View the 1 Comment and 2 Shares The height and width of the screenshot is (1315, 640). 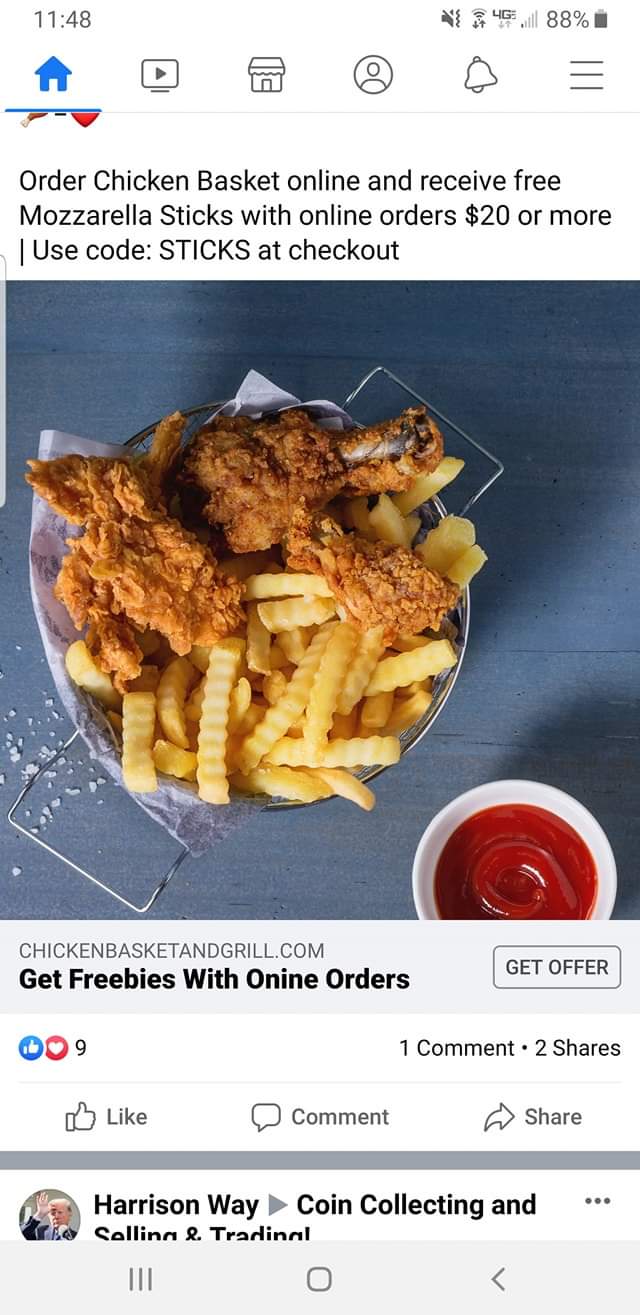click(509, 1048)
